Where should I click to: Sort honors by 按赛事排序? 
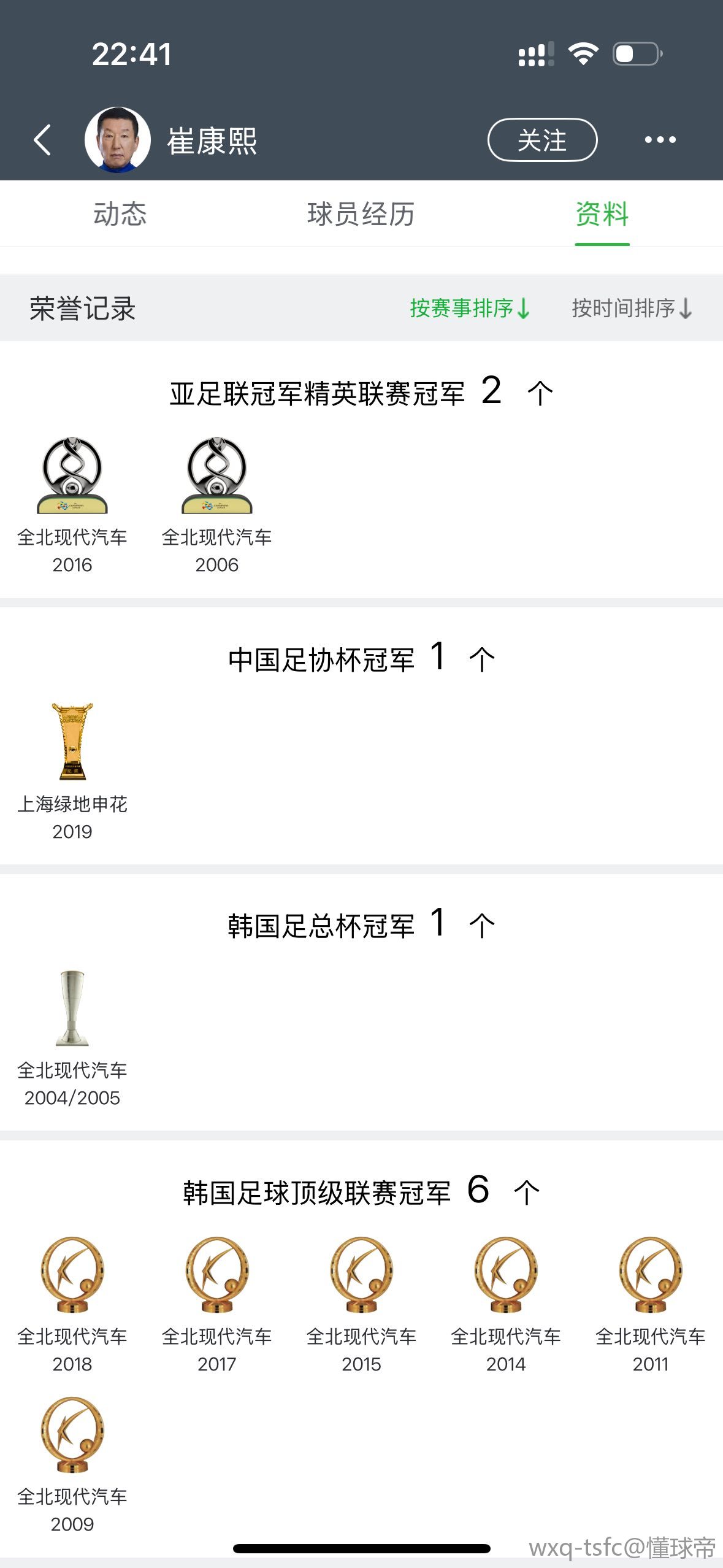[470, 308]
